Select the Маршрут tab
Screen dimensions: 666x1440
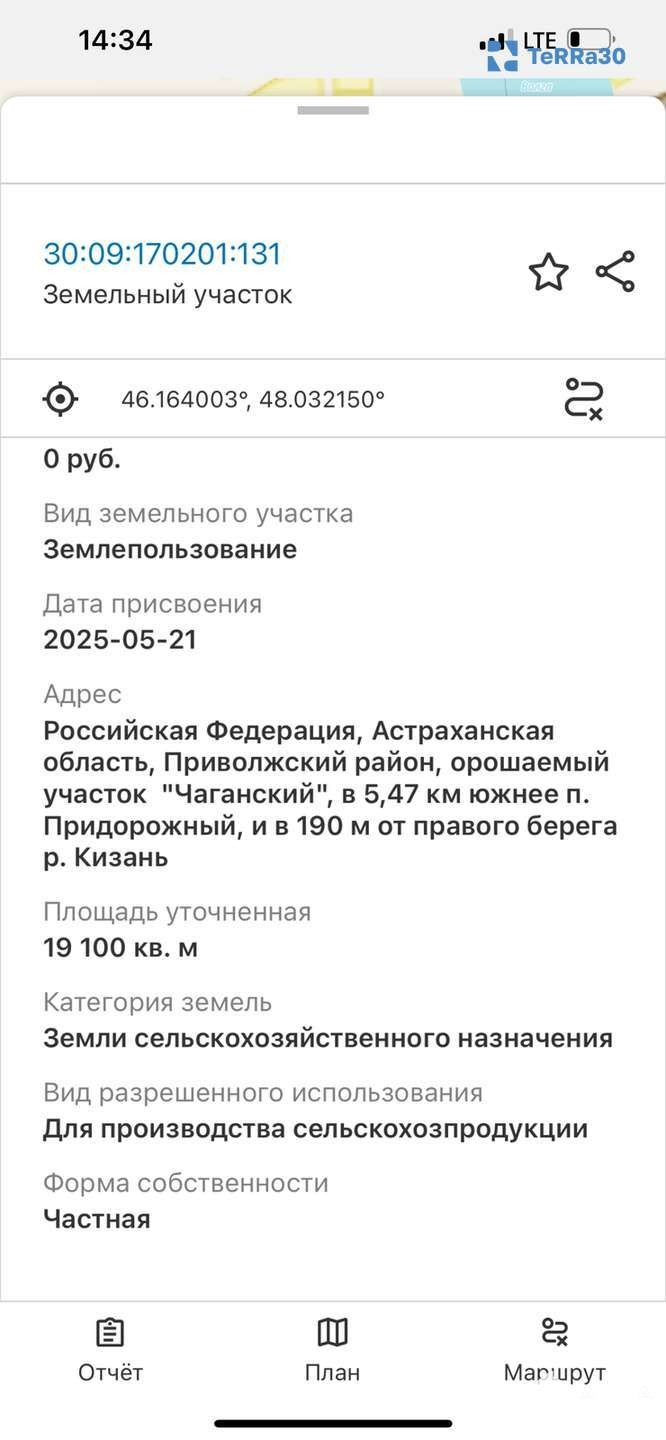point(555,1350)
